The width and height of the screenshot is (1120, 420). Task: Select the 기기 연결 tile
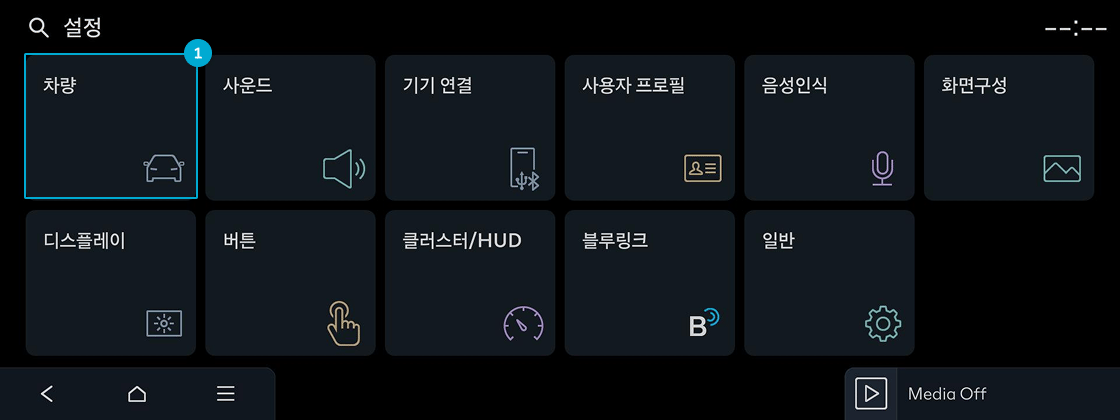pos(470,127)
